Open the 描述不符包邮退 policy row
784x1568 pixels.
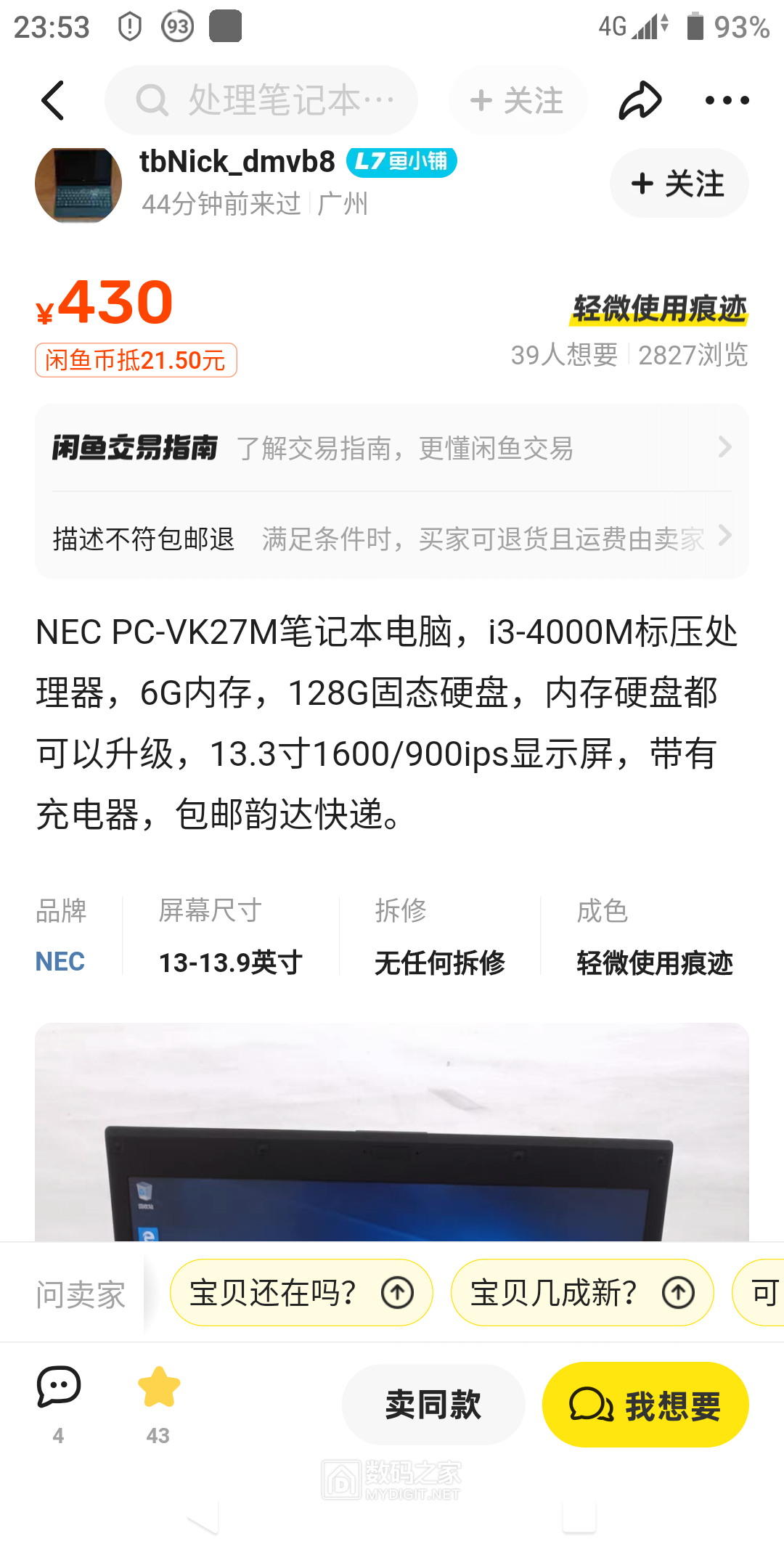pos(392,538)
